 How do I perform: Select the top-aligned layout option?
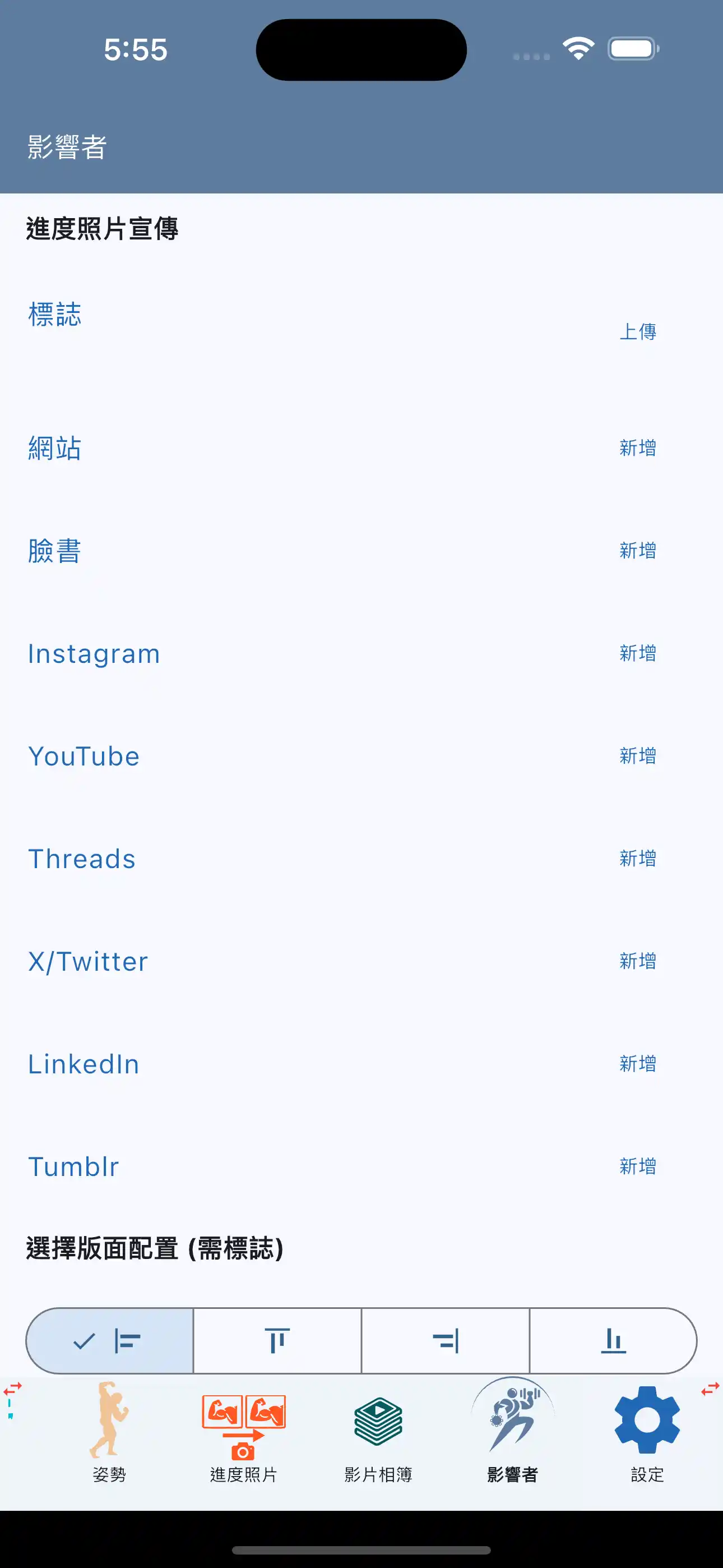[277, 1341]
